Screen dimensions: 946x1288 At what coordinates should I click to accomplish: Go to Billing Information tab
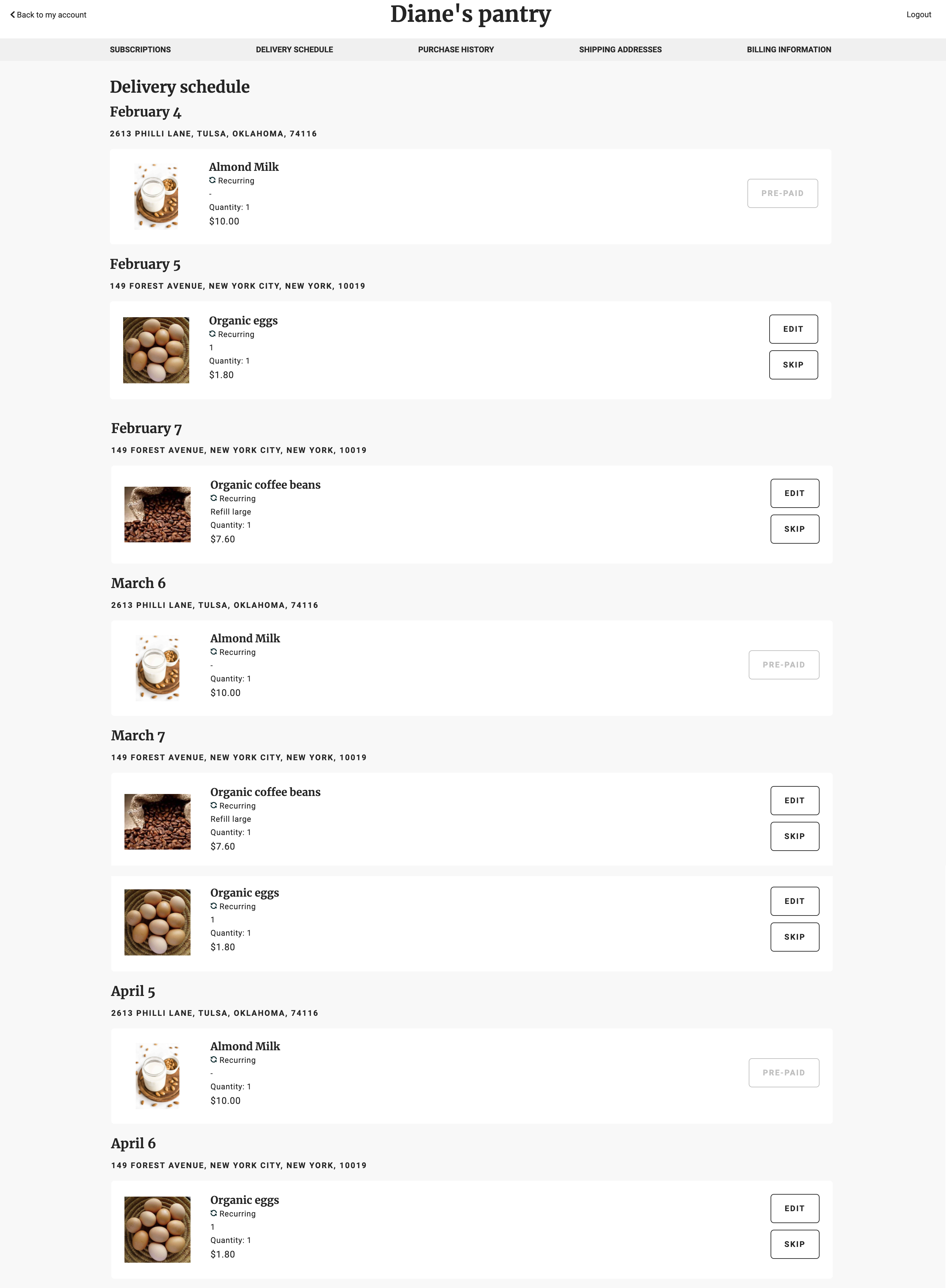click(x=788, y=50)
